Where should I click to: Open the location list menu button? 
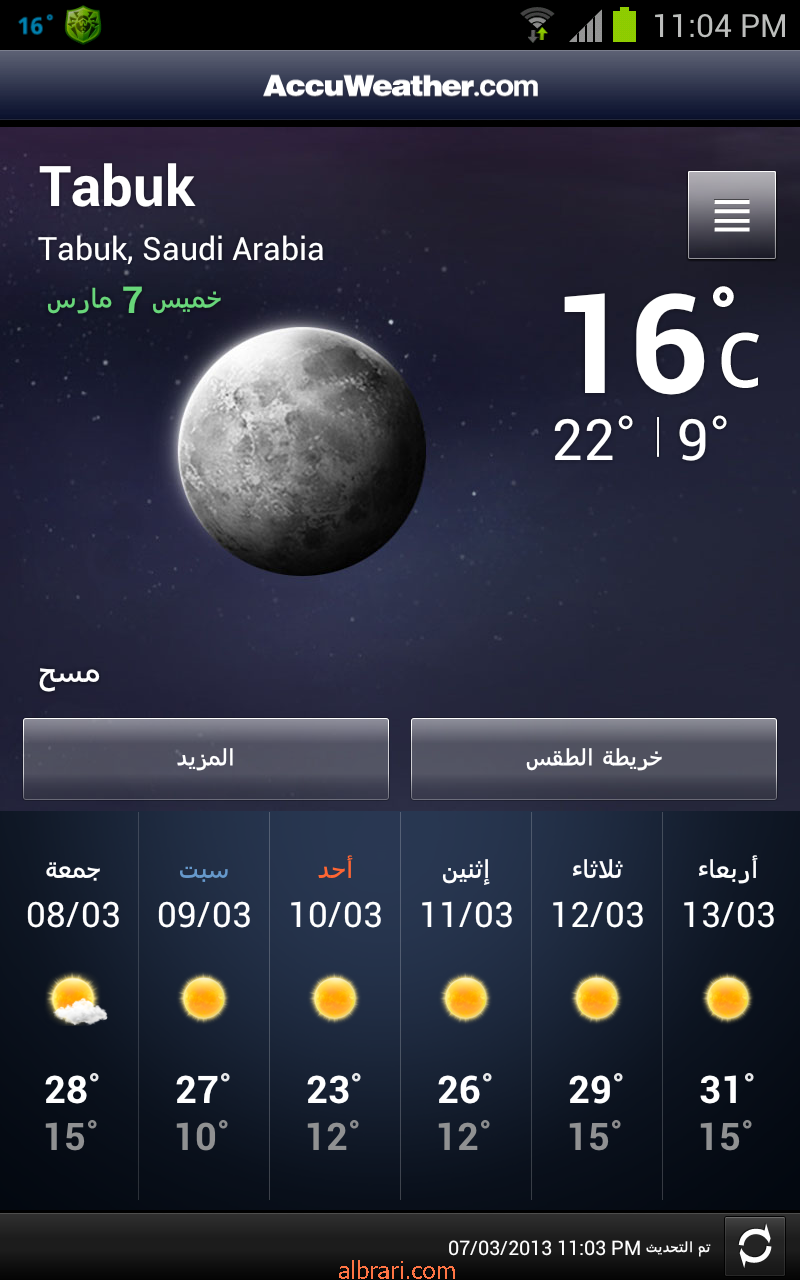(731, 215)
